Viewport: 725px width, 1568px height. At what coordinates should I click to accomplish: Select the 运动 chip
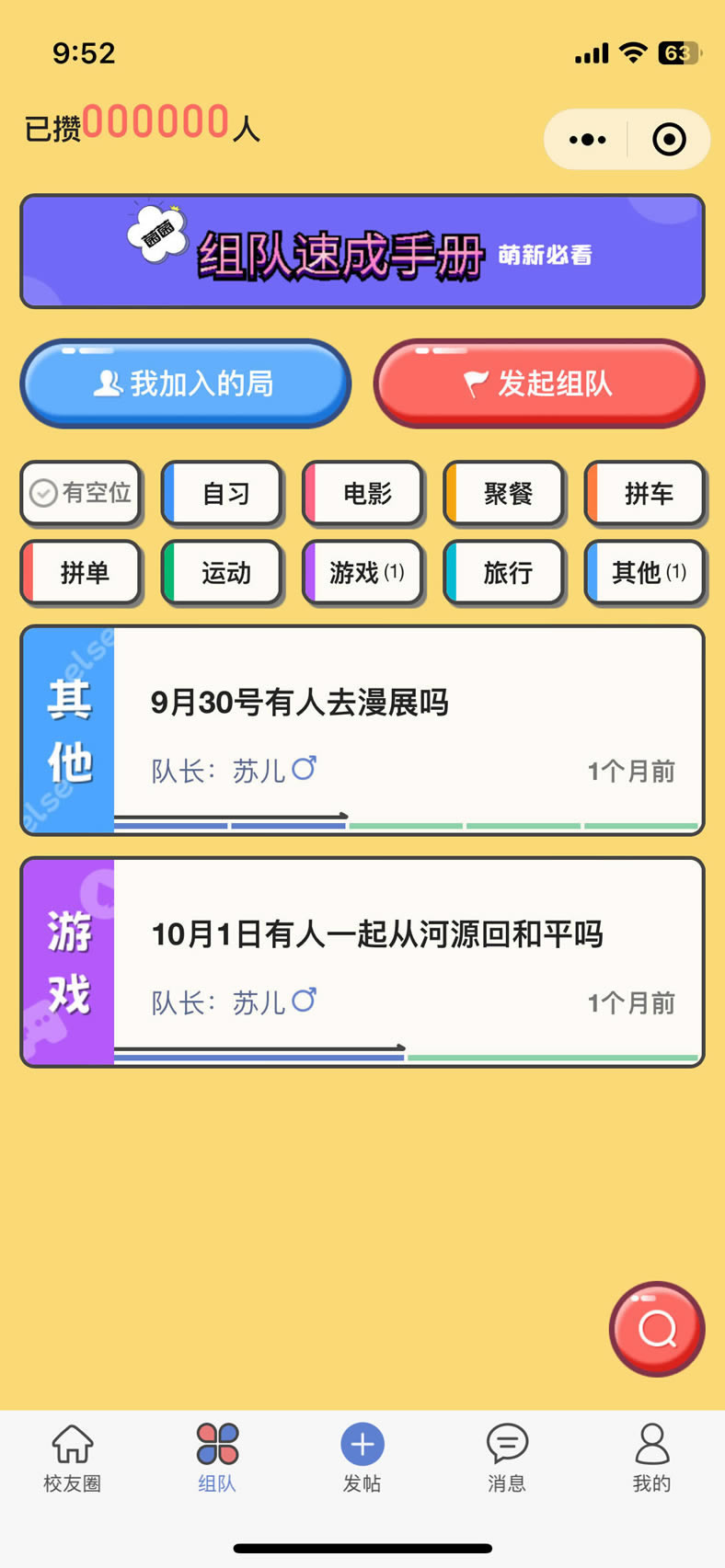click(x=224, y=573)
